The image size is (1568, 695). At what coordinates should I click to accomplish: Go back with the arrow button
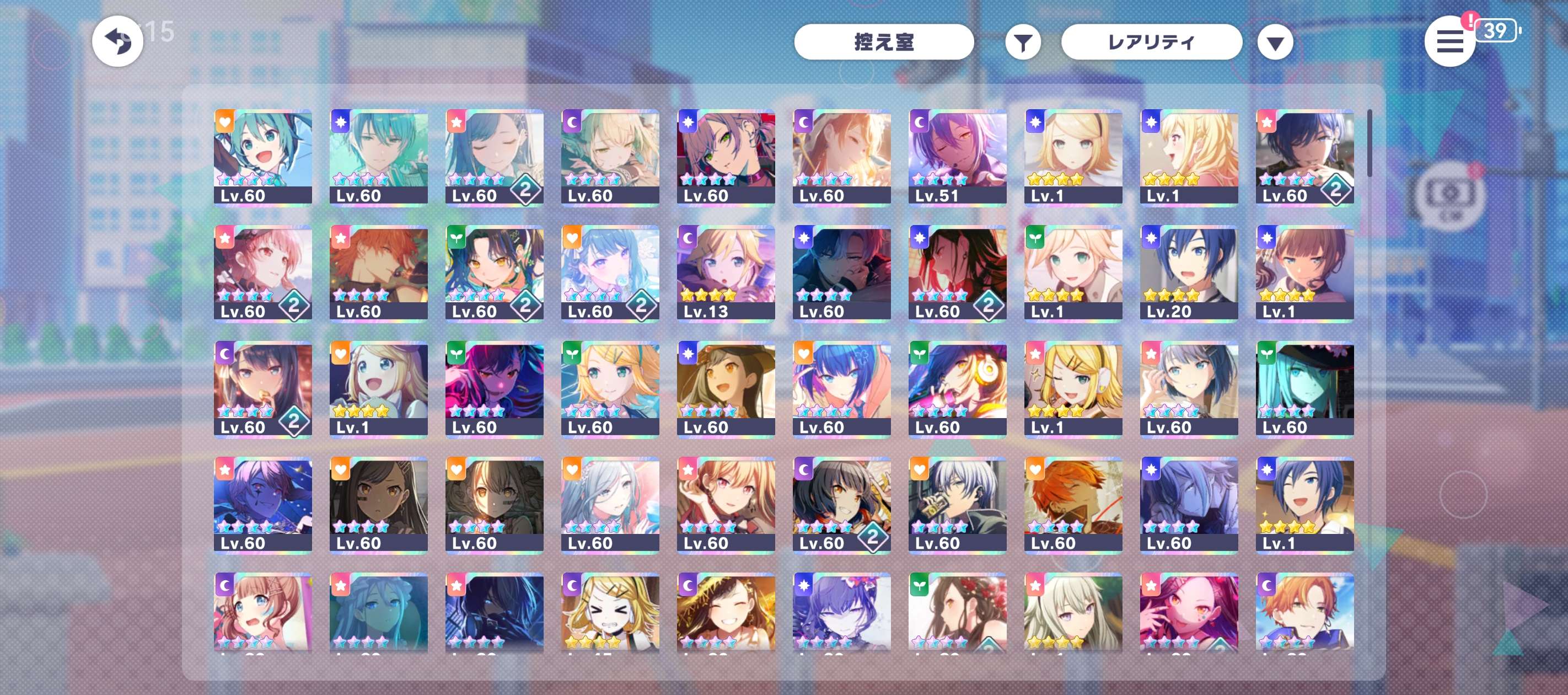click(117, 41)
